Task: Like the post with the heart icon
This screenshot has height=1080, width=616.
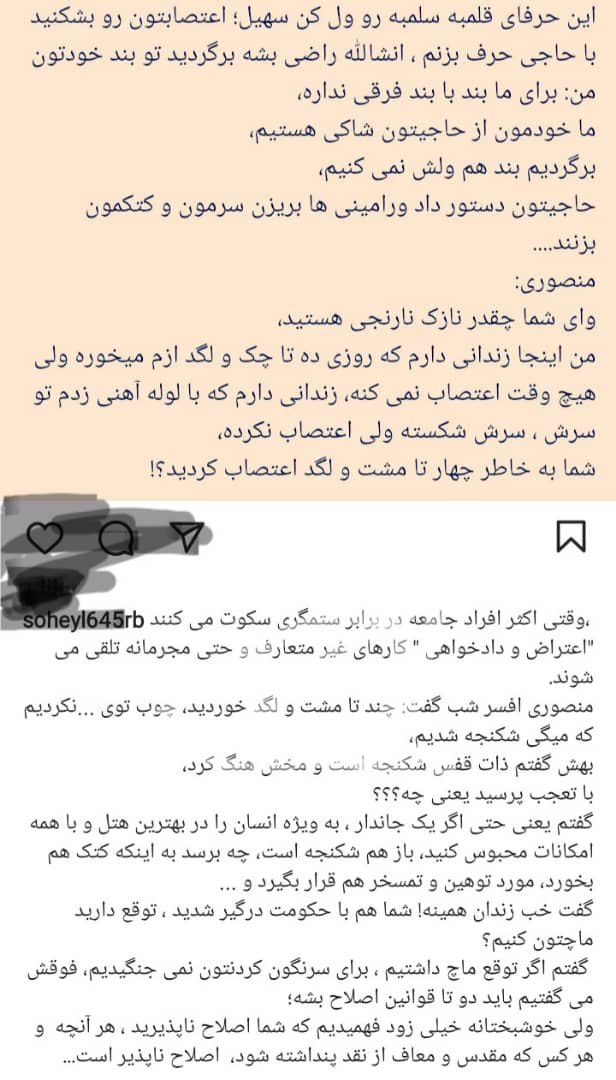Action: 45,538
